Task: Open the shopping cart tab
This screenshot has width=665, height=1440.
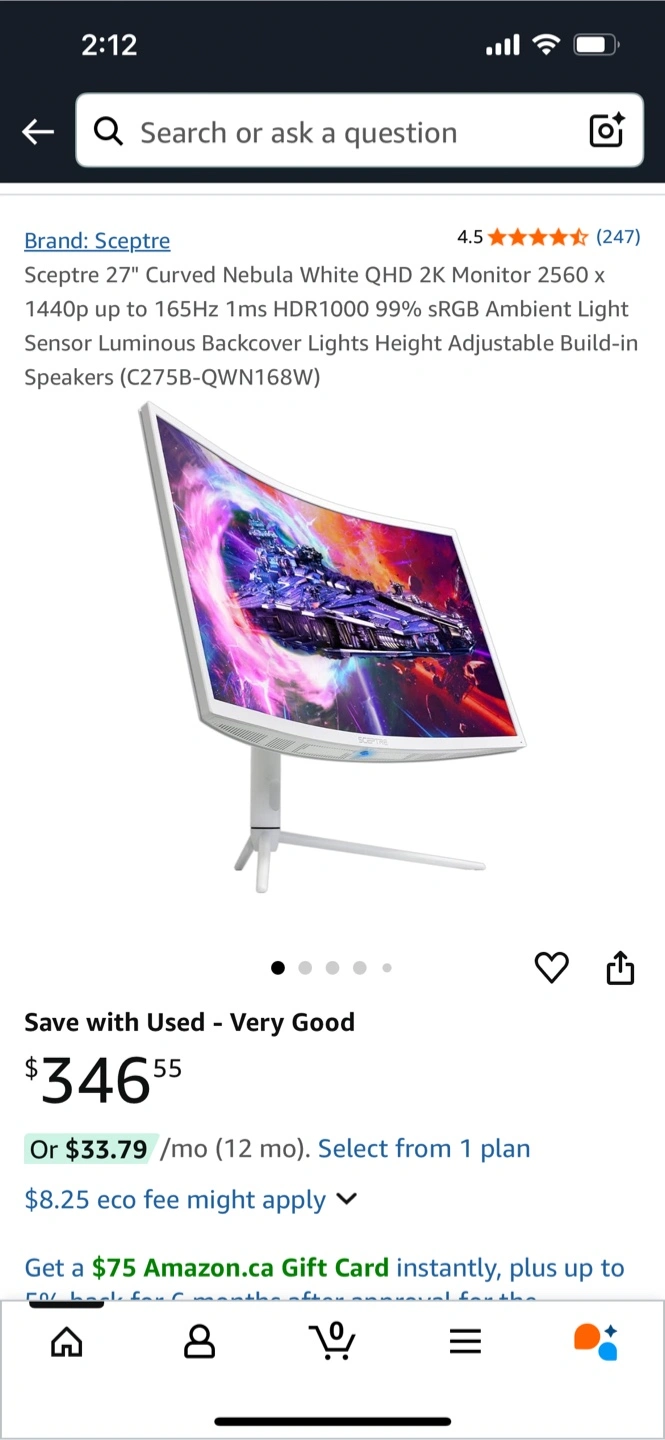Action: tap(333, 1341)
